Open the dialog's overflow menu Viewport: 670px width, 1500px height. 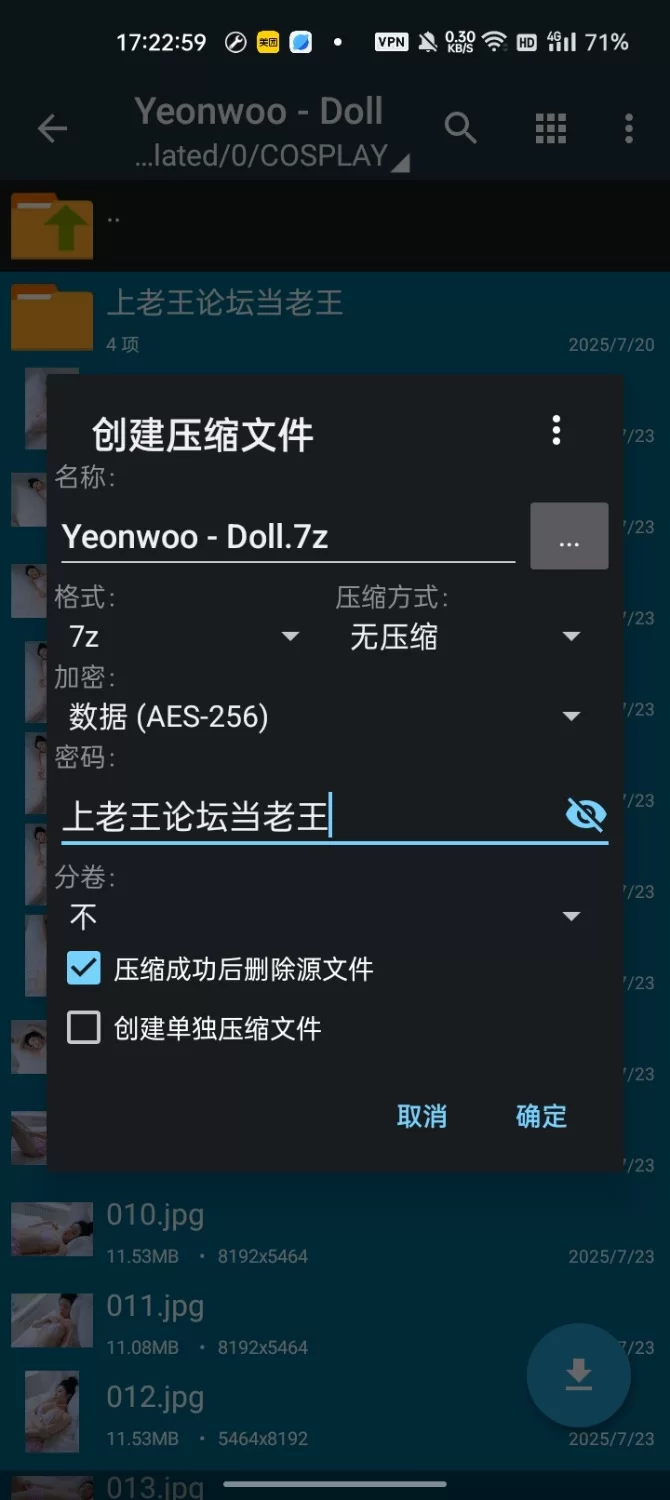(556, 431)
